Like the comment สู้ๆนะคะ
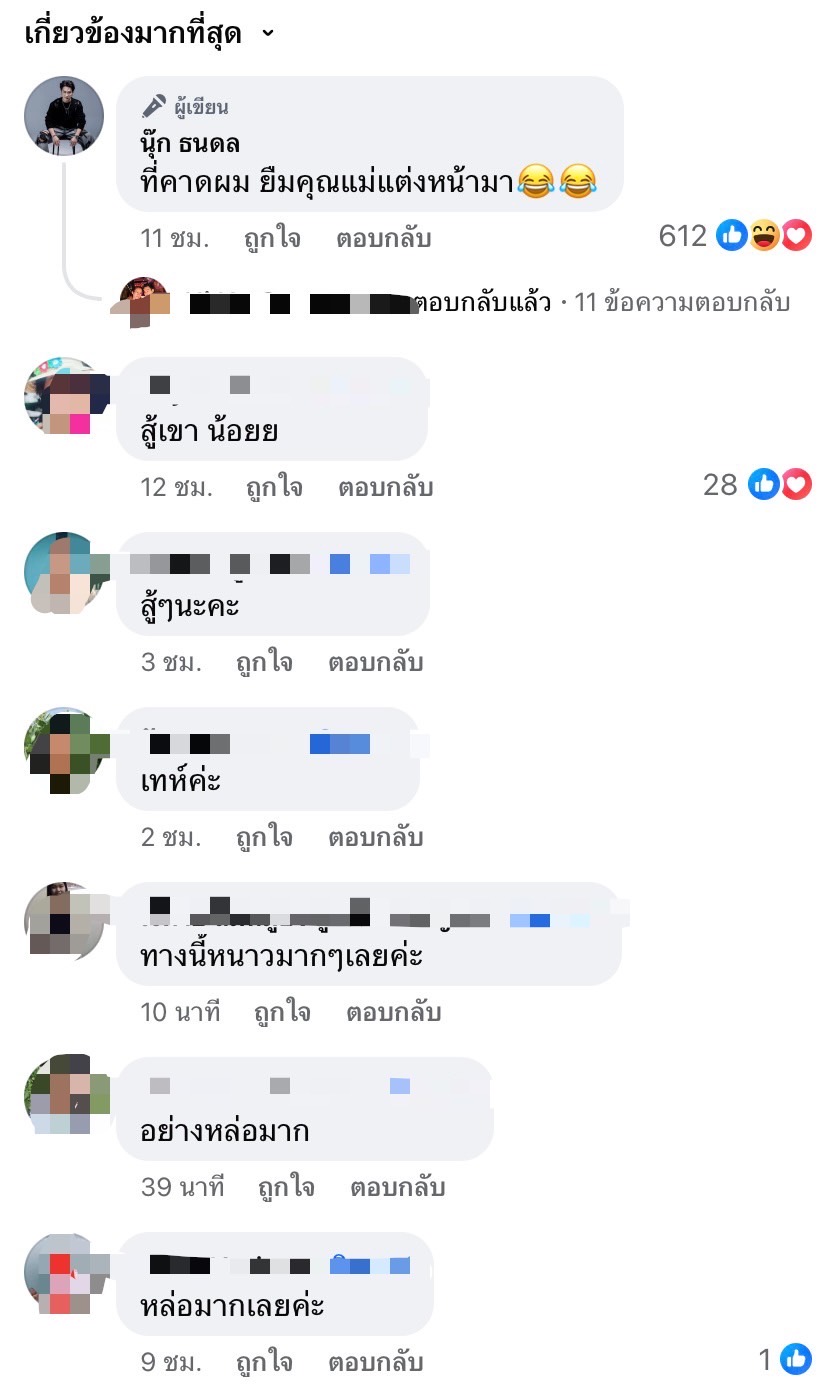The height and width of the screenshot is (1384, 828). (x=264, y=662)
